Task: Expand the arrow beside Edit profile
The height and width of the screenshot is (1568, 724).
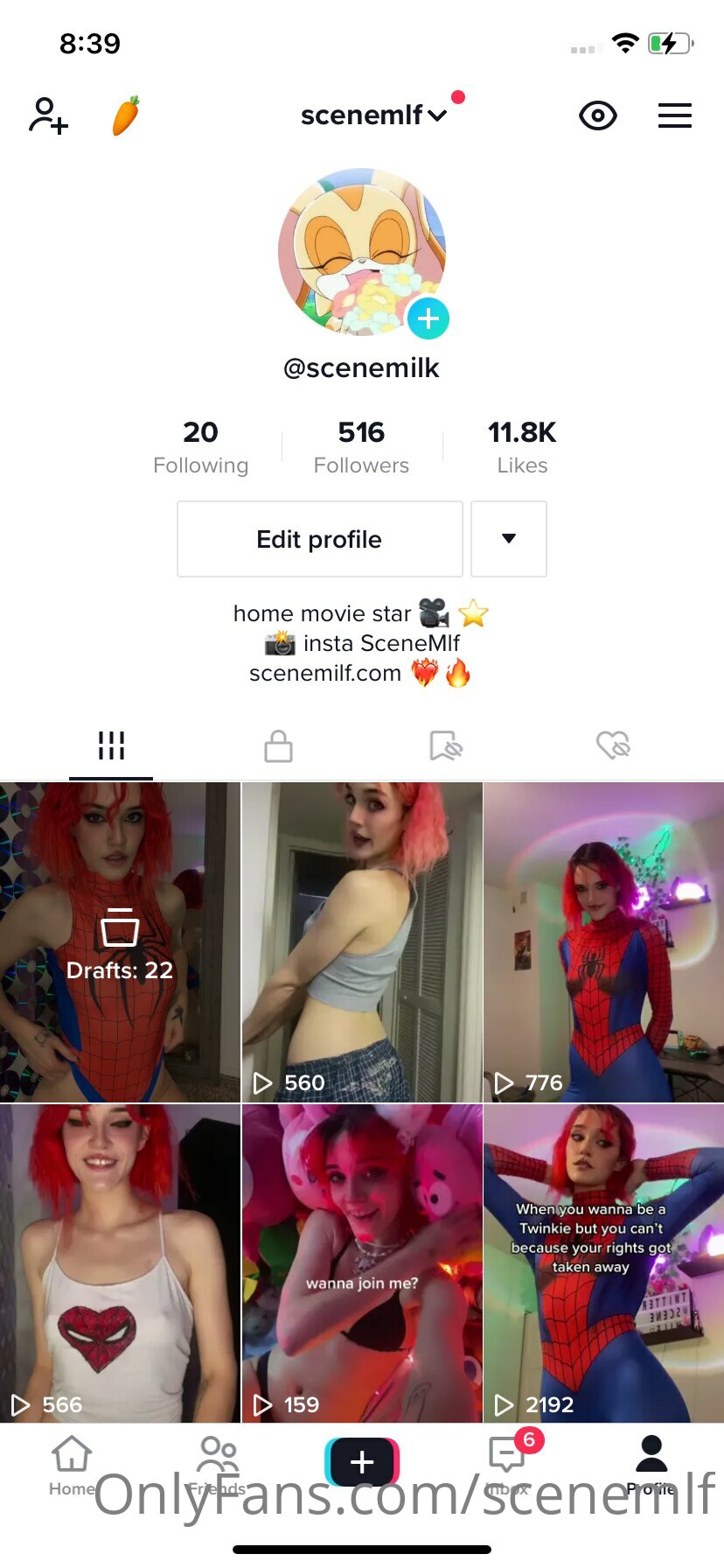Action: 509,539
